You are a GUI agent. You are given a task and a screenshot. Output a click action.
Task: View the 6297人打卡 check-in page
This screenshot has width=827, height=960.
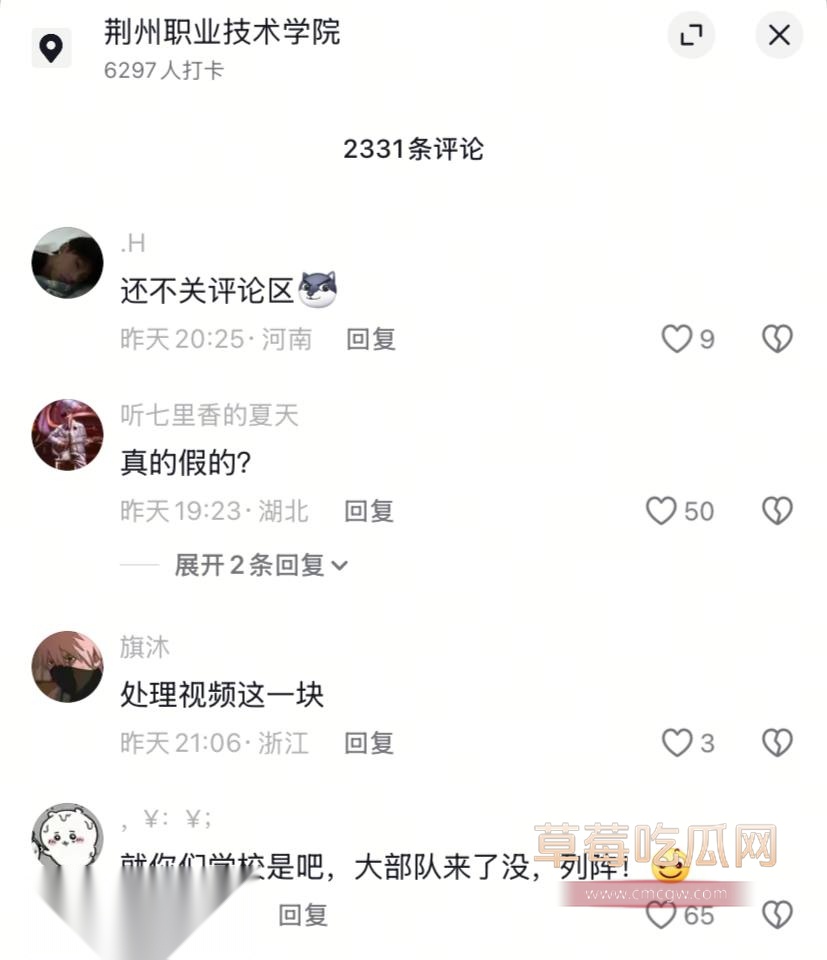point(146,70)
